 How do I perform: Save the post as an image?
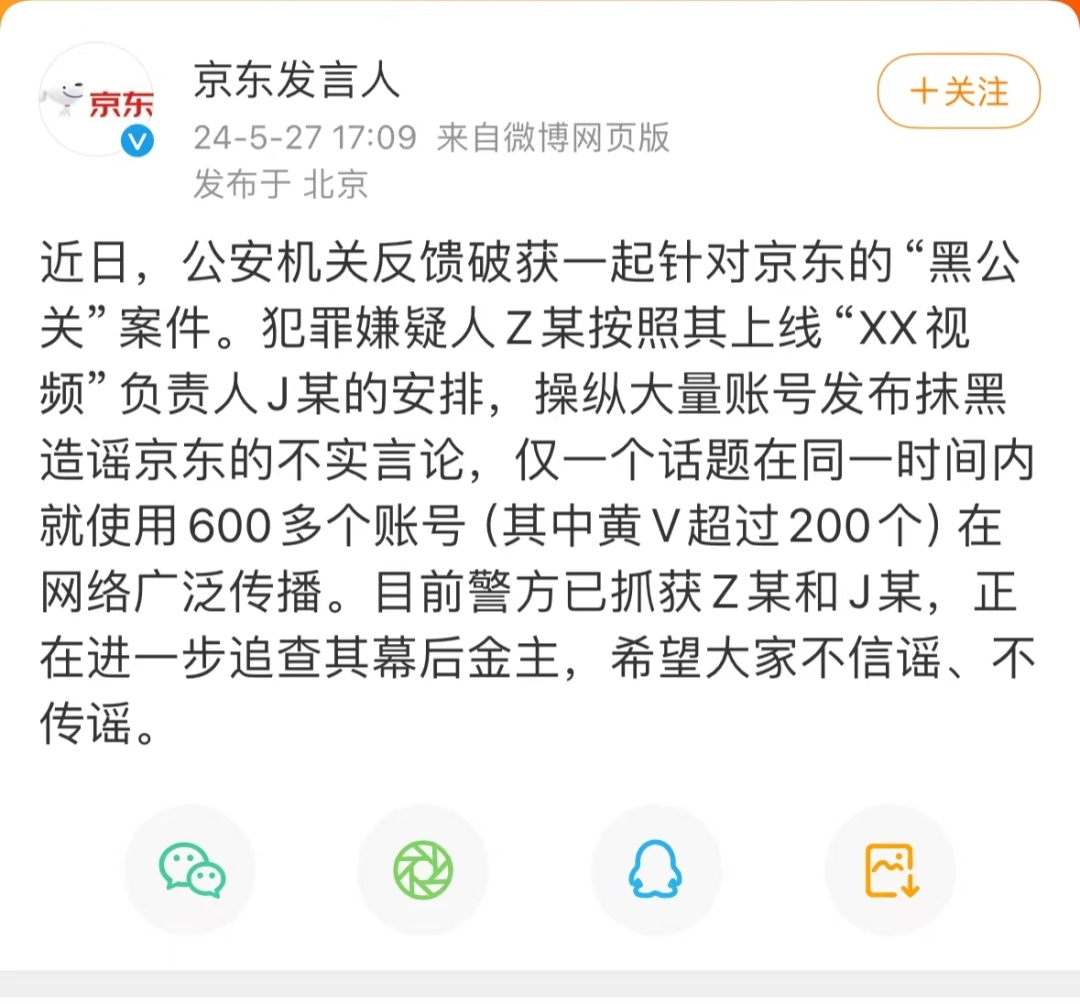tap(890, 869)
